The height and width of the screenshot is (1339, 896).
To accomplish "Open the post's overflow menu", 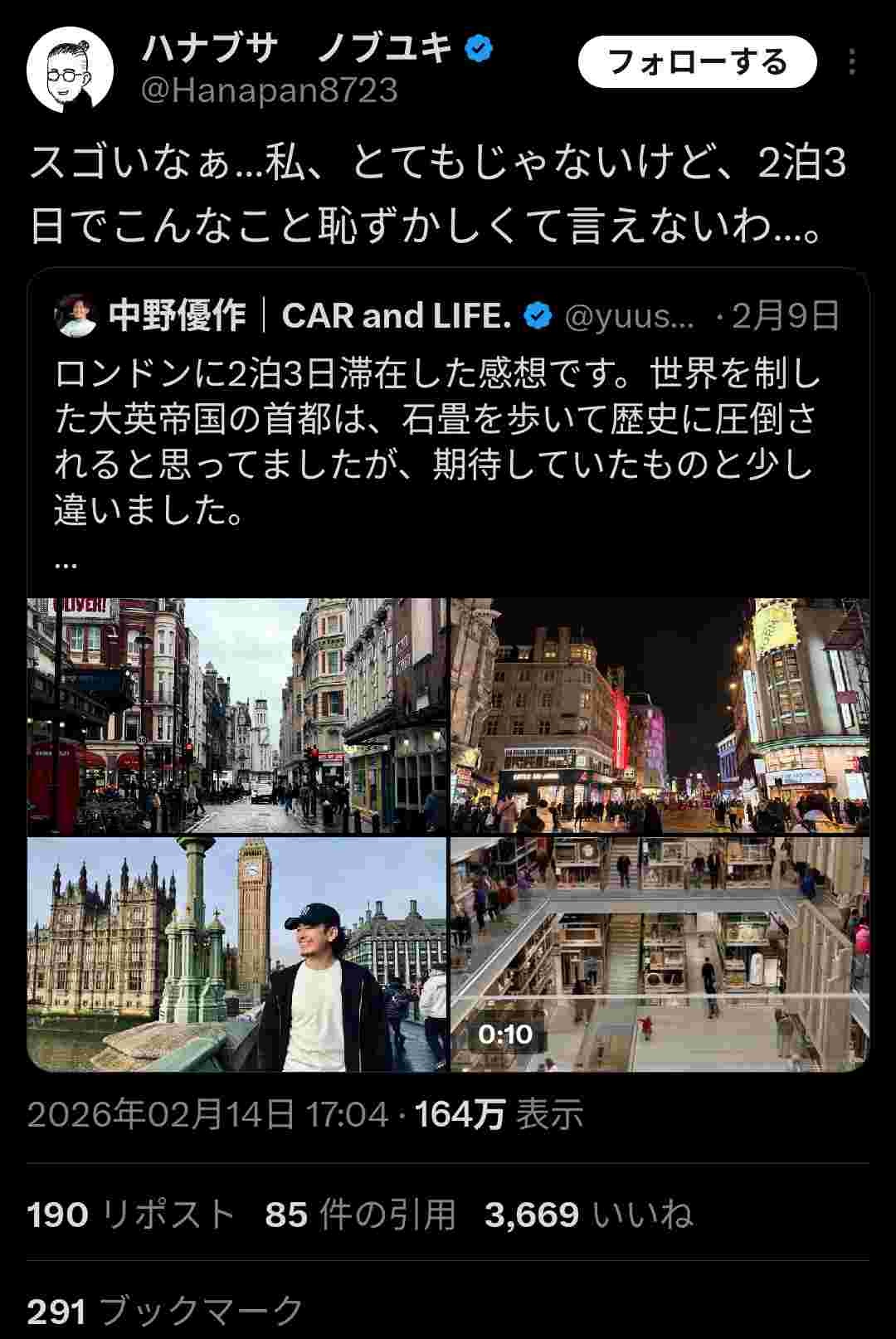I will point(852,62).
